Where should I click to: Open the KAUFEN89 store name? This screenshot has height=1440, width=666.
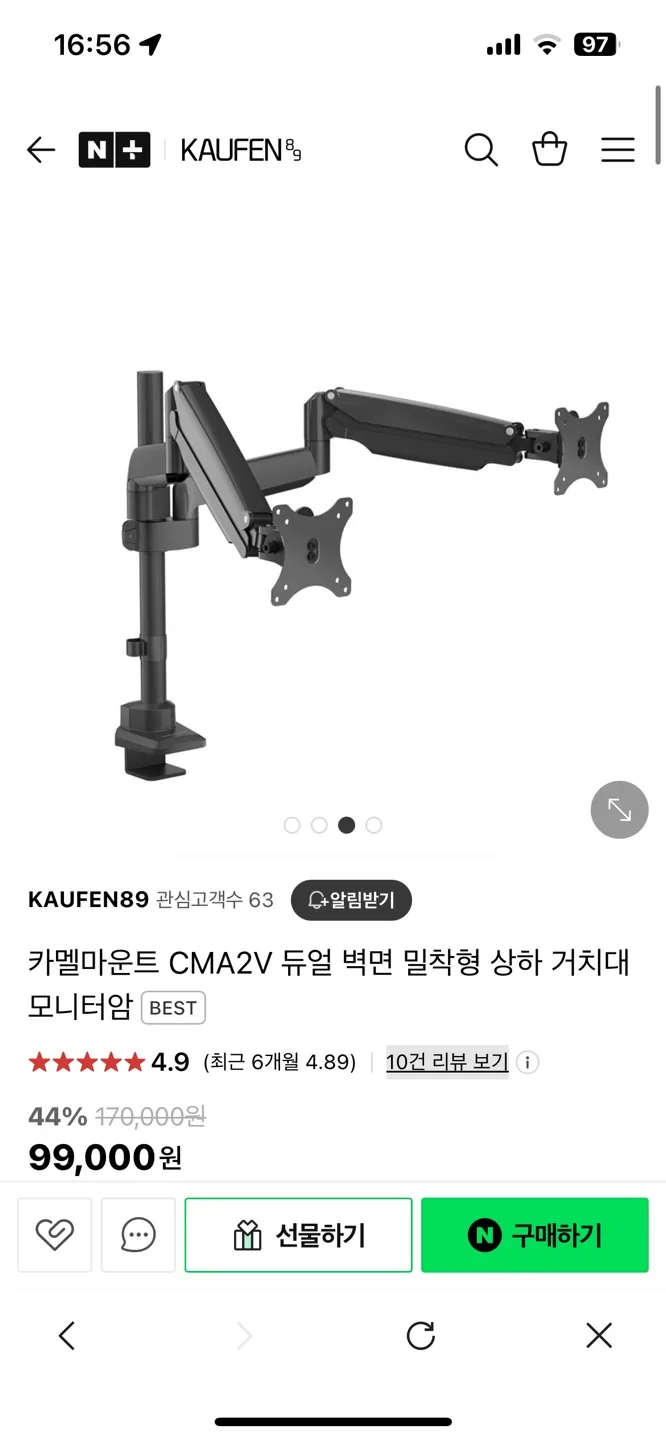coord(88,899)
